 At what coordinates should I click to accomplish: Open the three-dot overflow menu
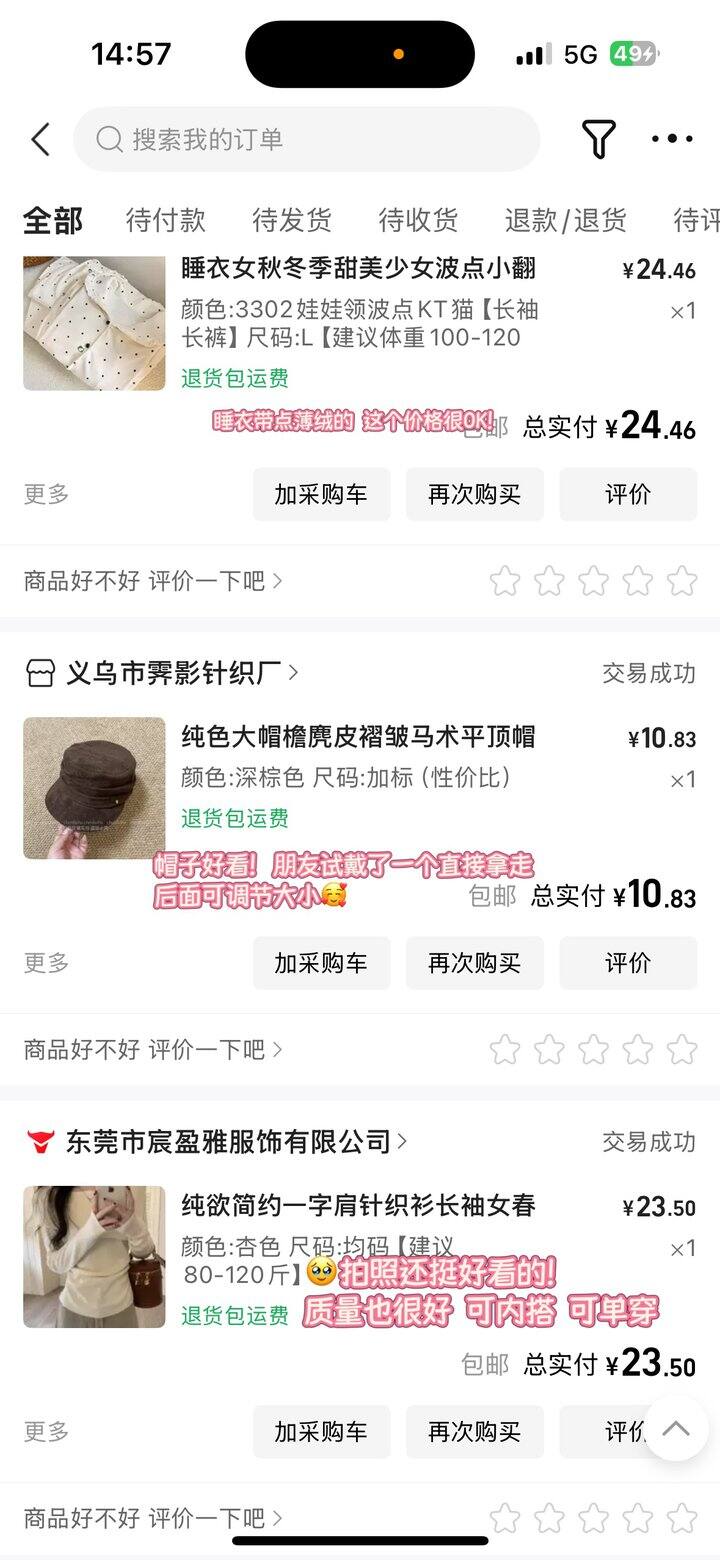672,139
